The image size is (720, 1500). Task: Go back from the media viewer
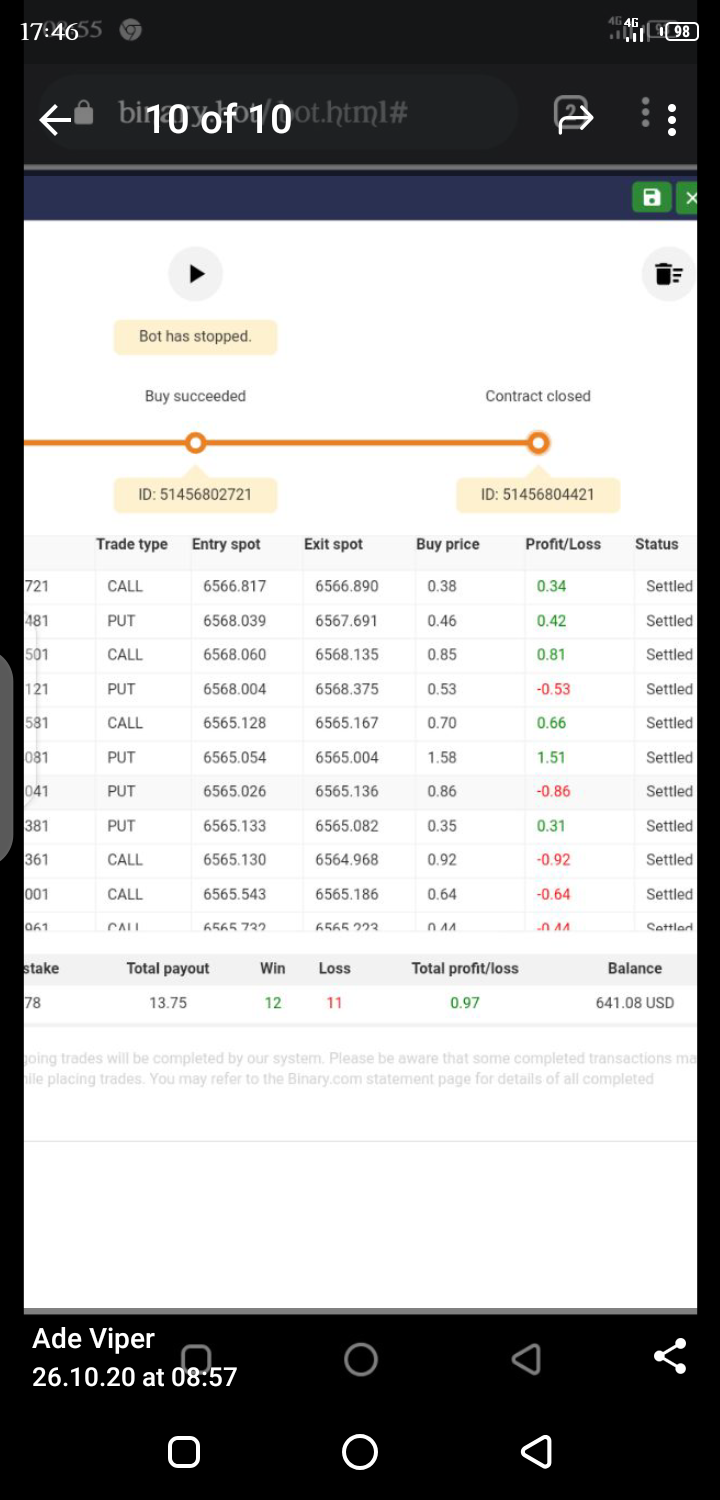(x=55, y=120)
